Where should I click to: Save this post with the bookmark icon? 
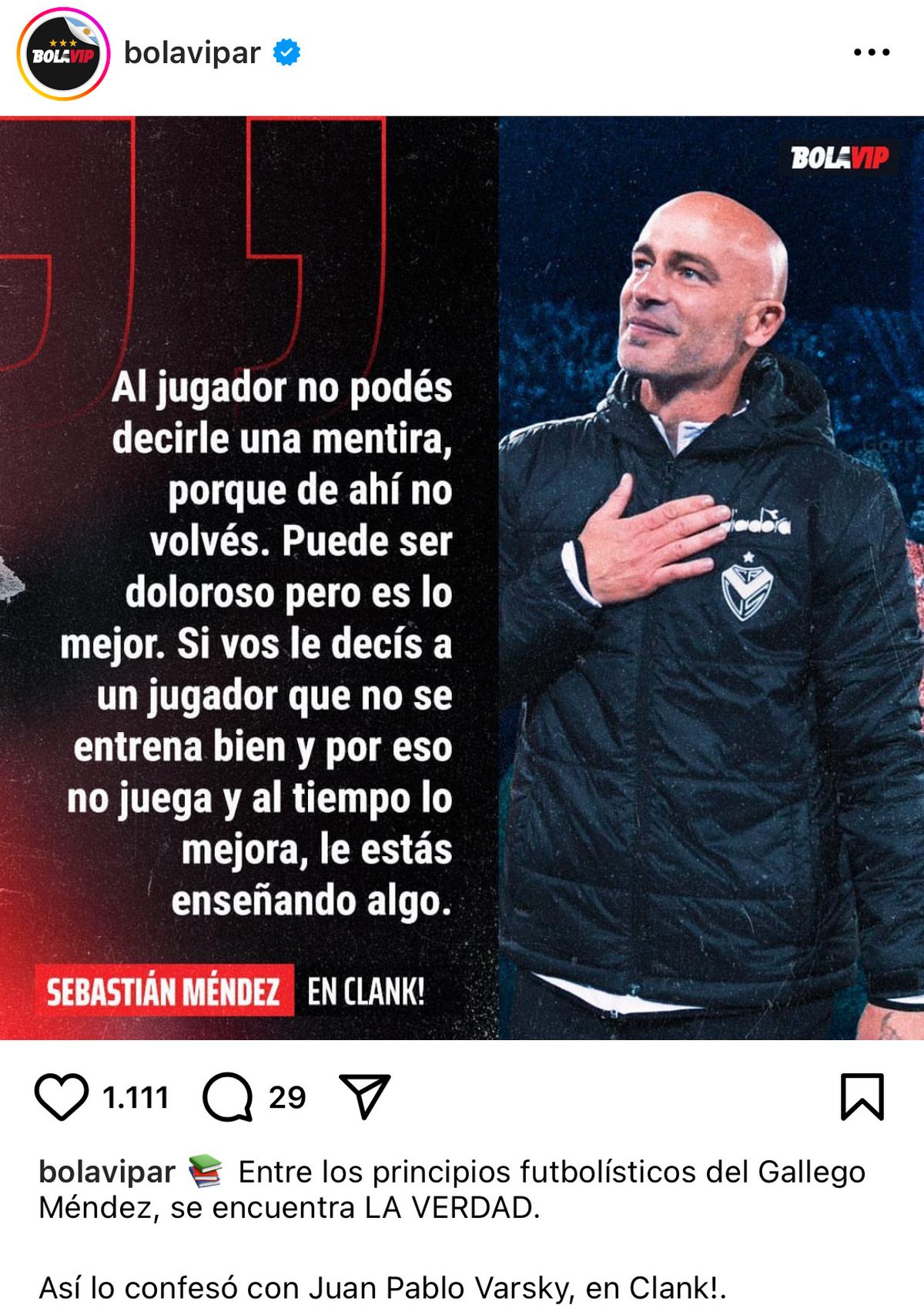coord(862,1096)
